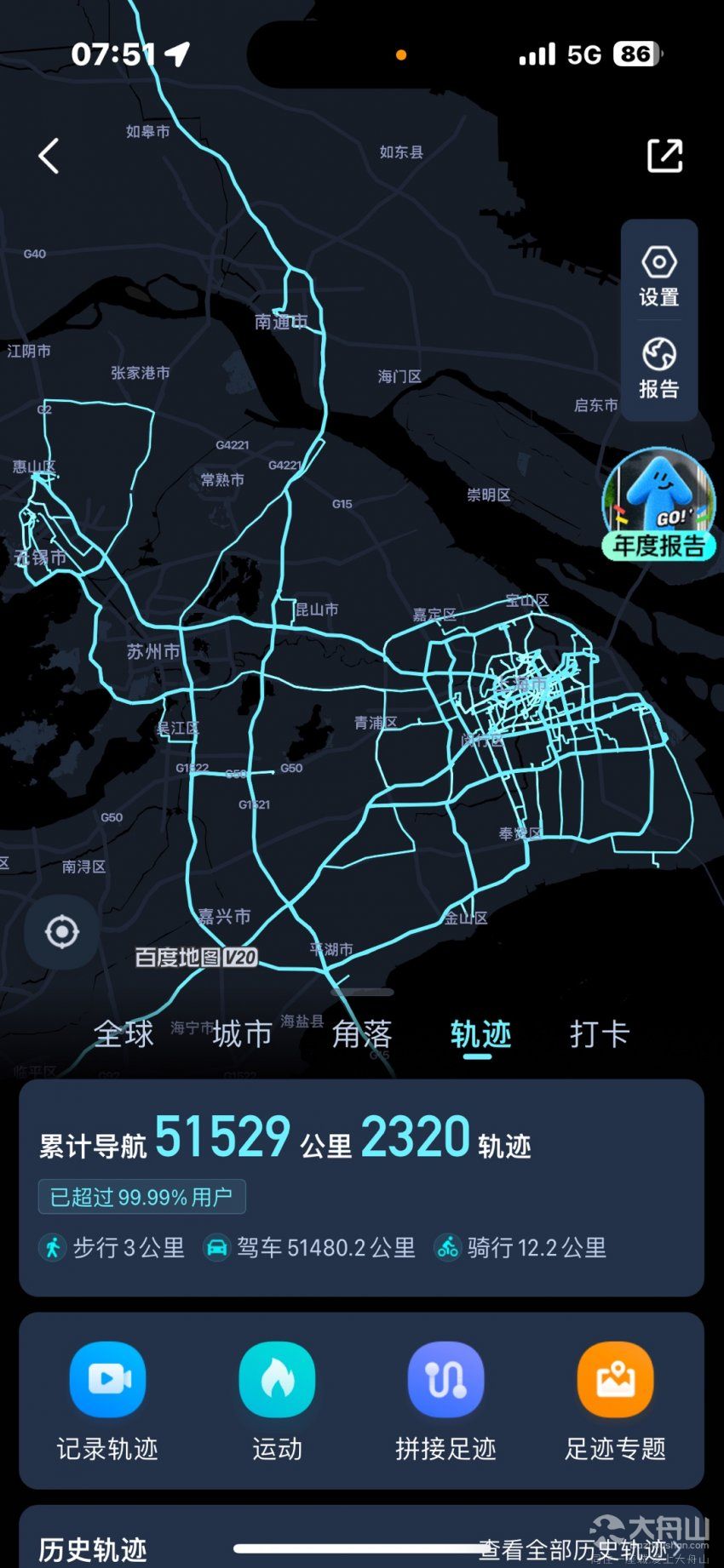Image resolution: width=724 pixels, height=1568 pixels.
Task: Switch to the 打卡 tab
Action: pyautogui.click(x=600, y=1034)
